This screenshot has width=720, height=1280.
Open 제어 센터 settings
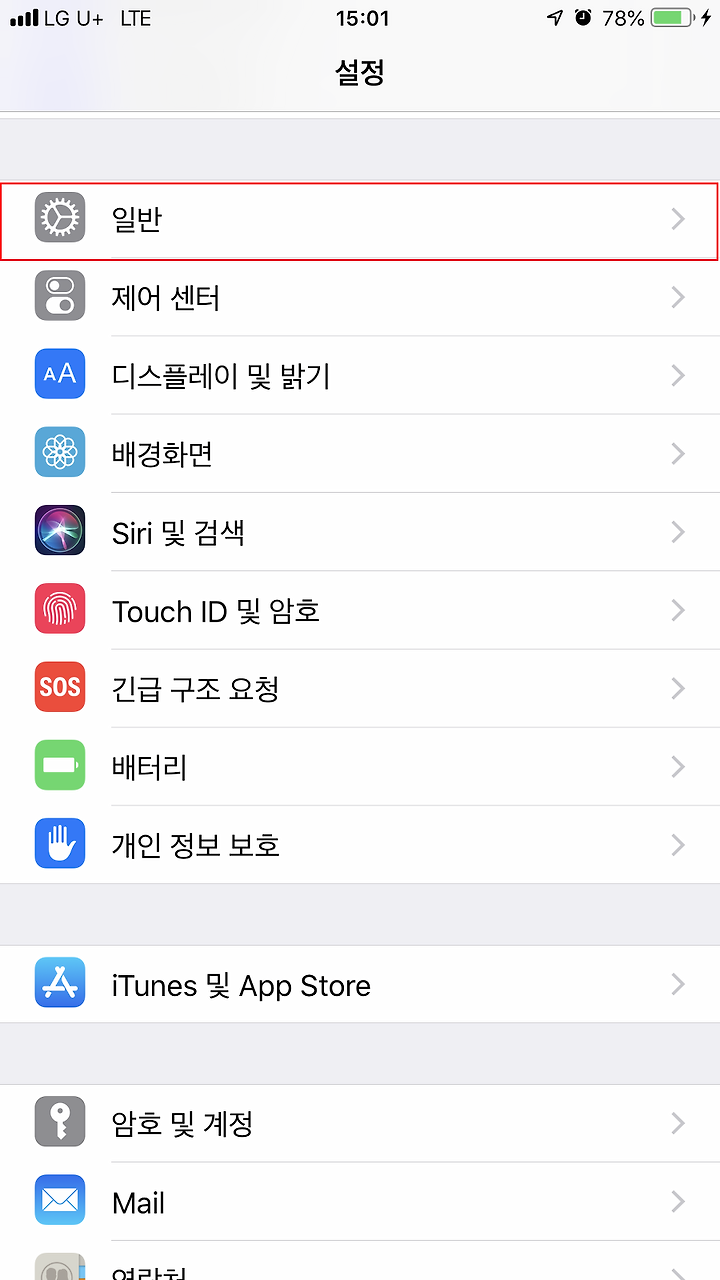[360, 298]
